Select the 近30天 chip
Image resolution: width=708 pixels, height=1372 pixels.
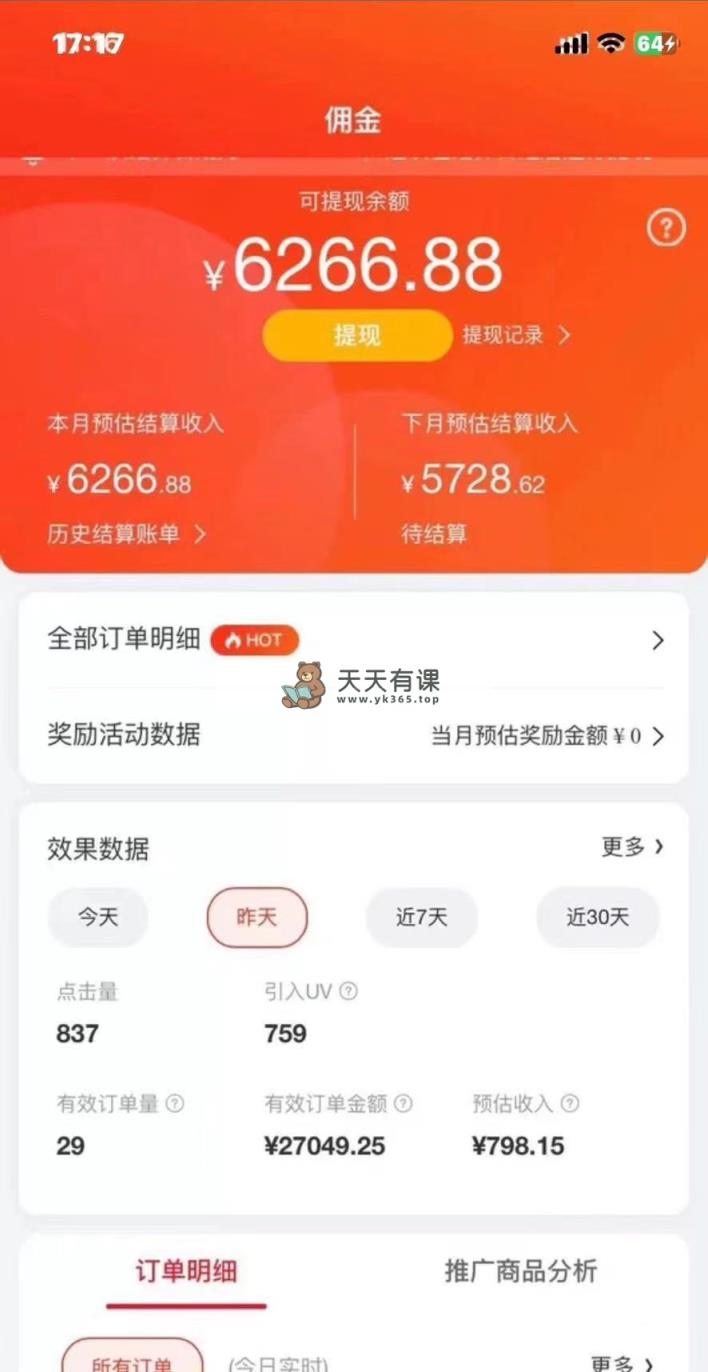click(x=597, y=917)
